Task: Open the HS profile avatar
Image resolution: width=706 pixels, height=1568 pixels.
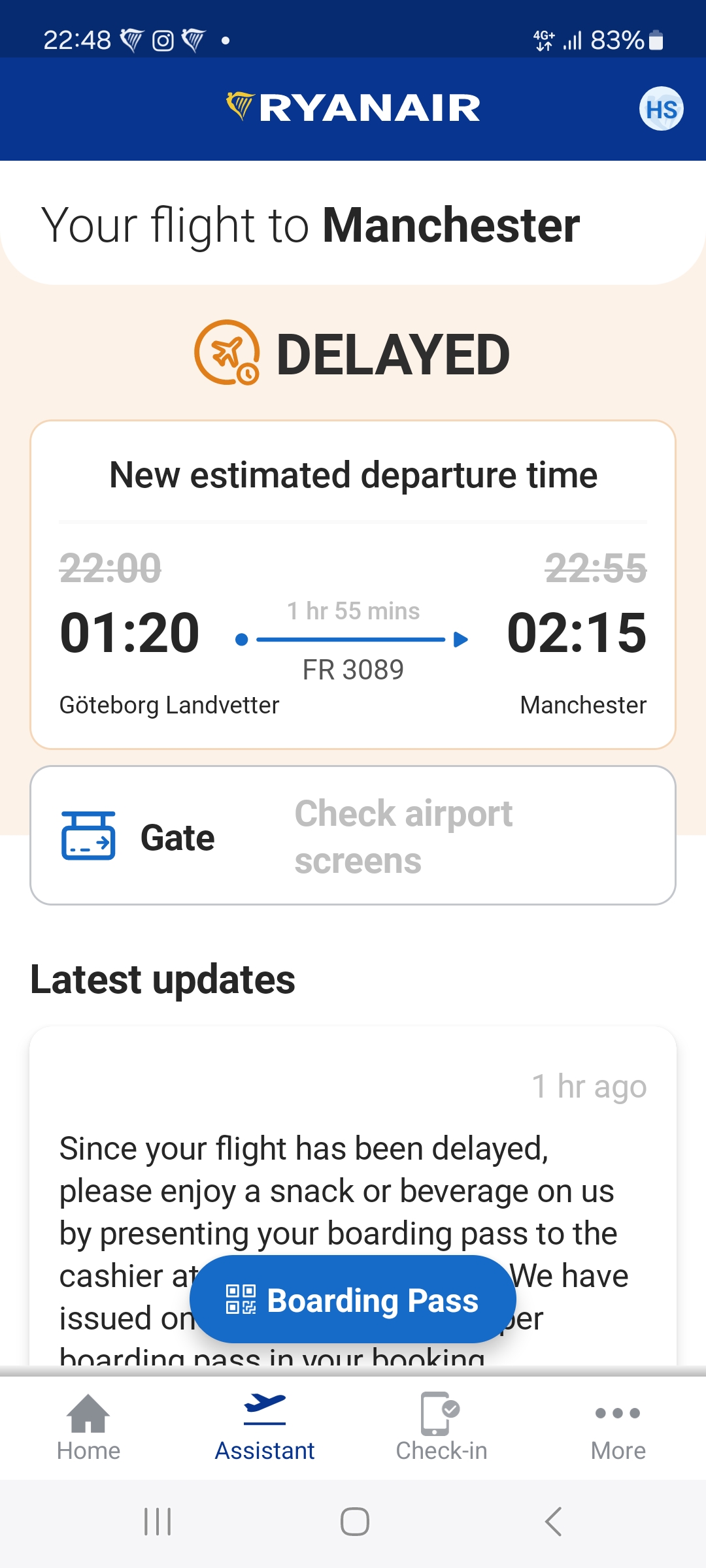Action: (661, 109)
